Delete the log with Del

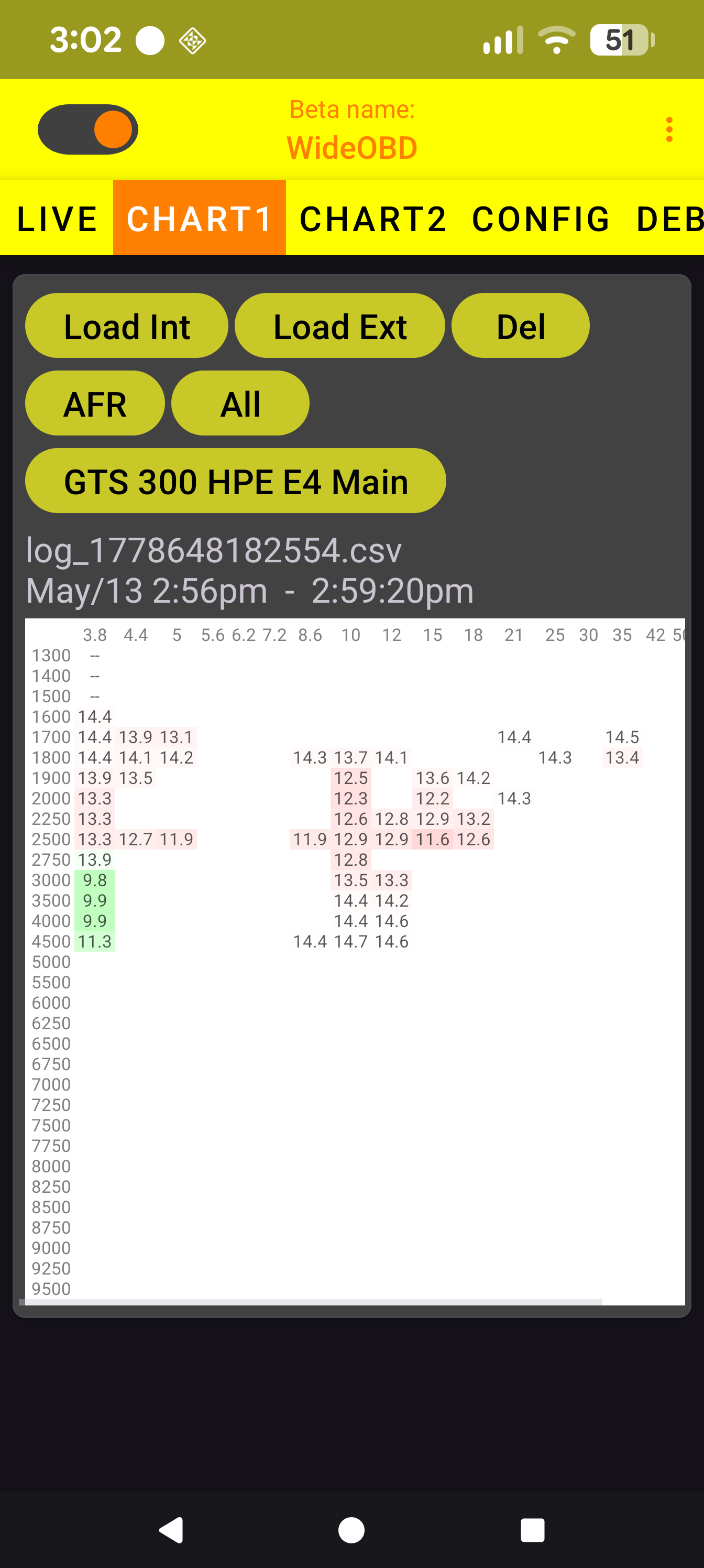[520, 326]
